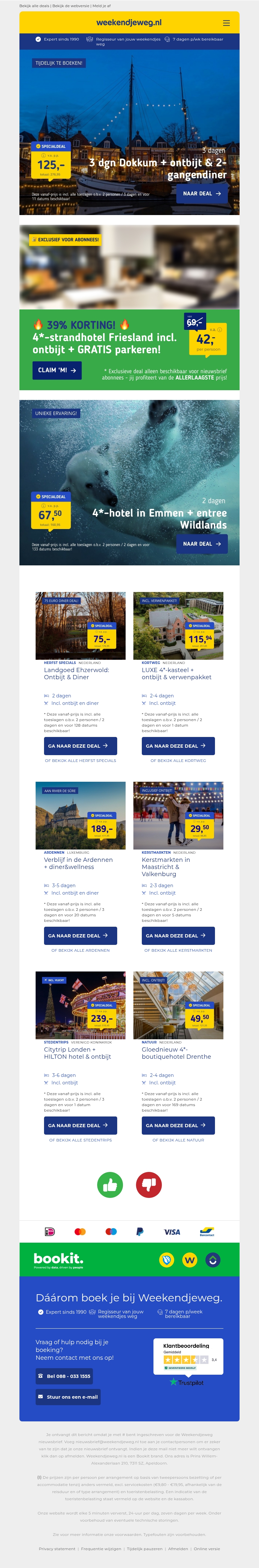
Task: Go to the Ardennen diner & wellness deal
Action: [80, 935]
